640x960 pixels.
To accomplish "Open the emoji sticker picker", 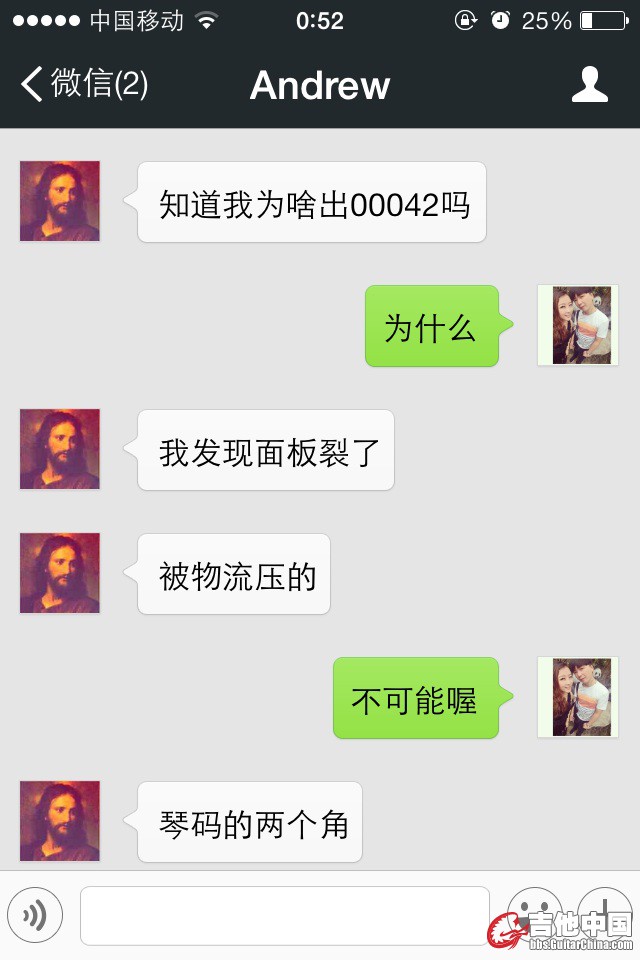I will click(x=534, y=913).
